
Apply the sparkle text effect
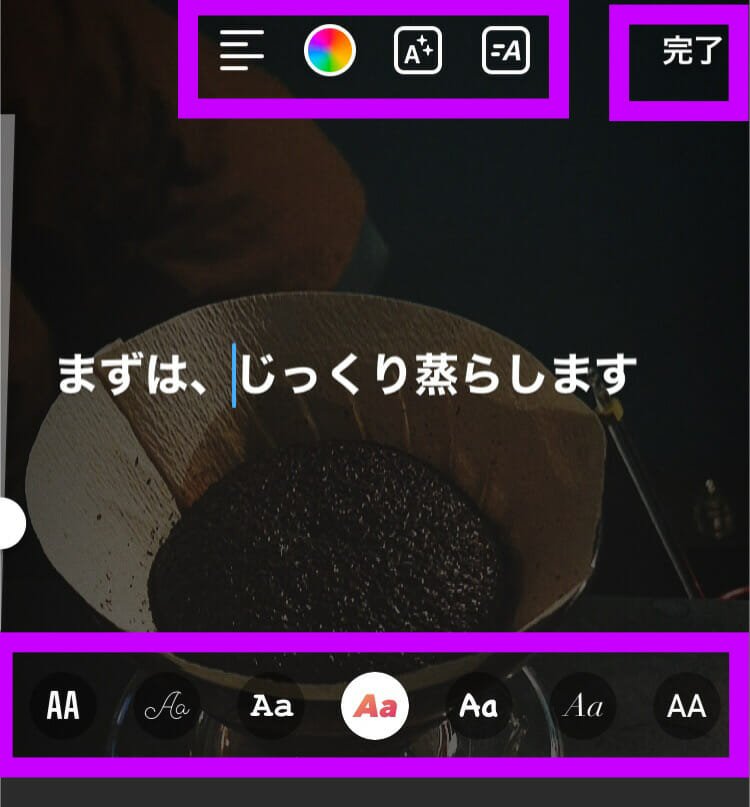(x=417, y=50)
